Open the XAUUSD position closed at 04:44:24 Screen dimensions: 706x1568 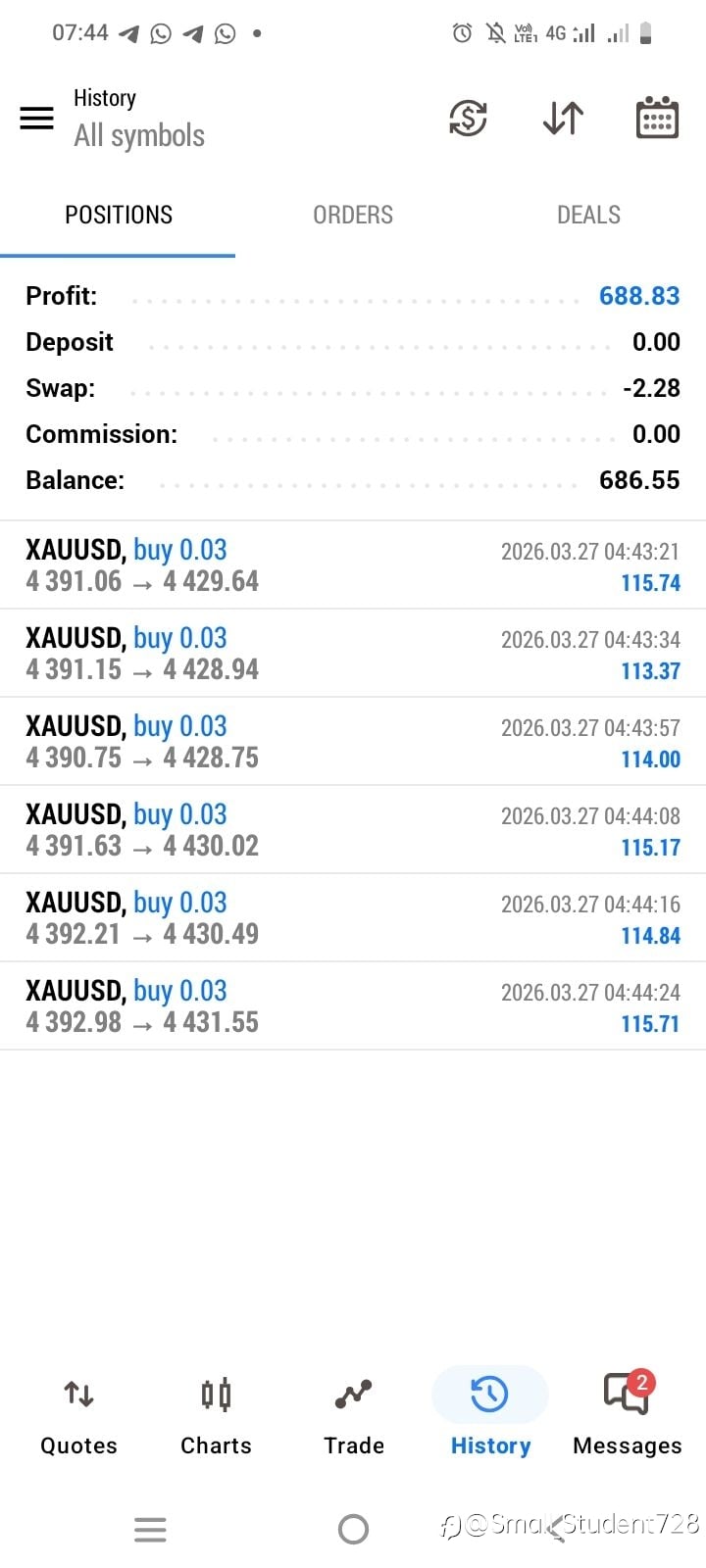353,1006
